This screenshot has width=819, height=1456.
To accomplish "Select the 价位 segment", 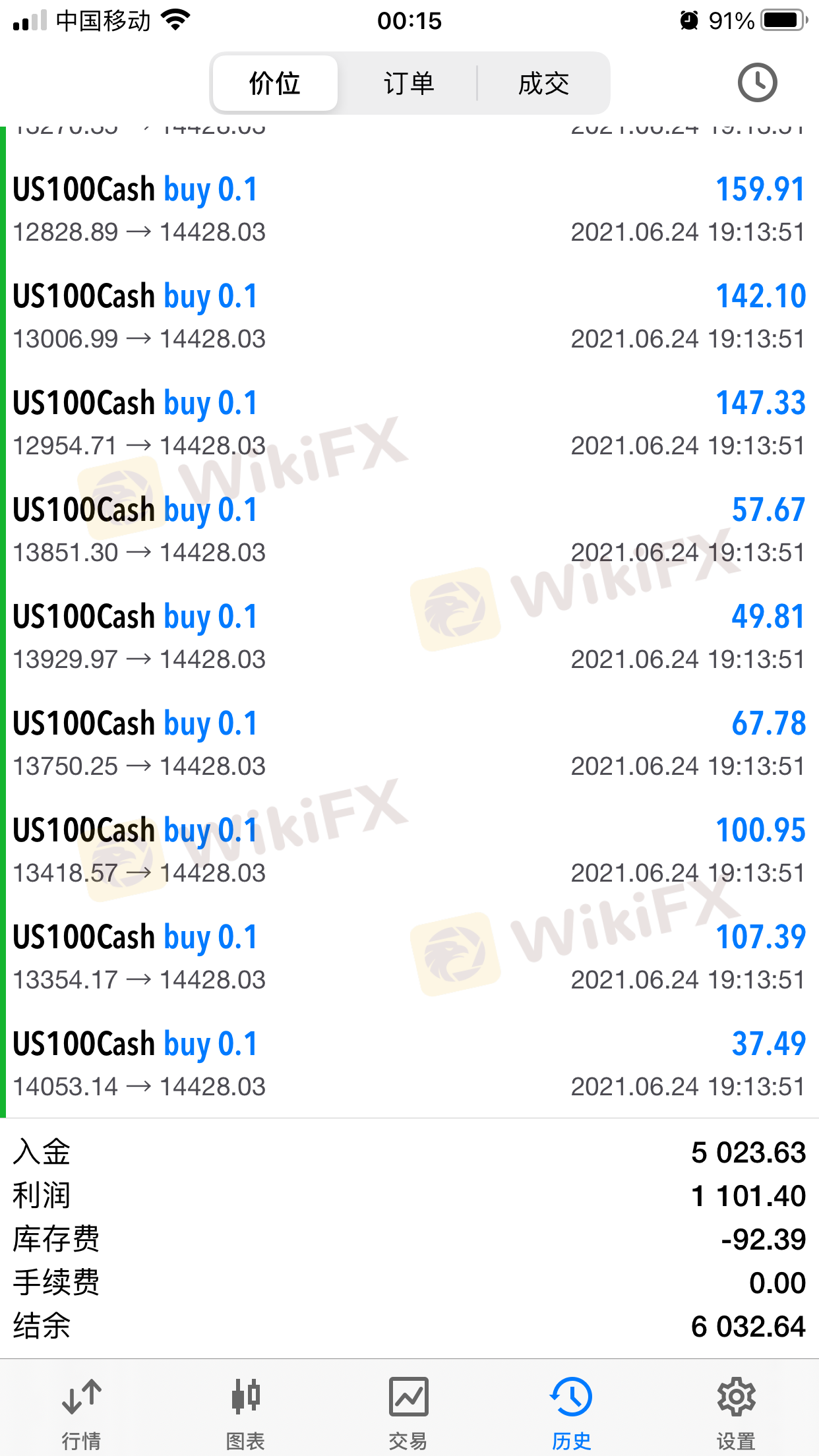I will (275, 84).
